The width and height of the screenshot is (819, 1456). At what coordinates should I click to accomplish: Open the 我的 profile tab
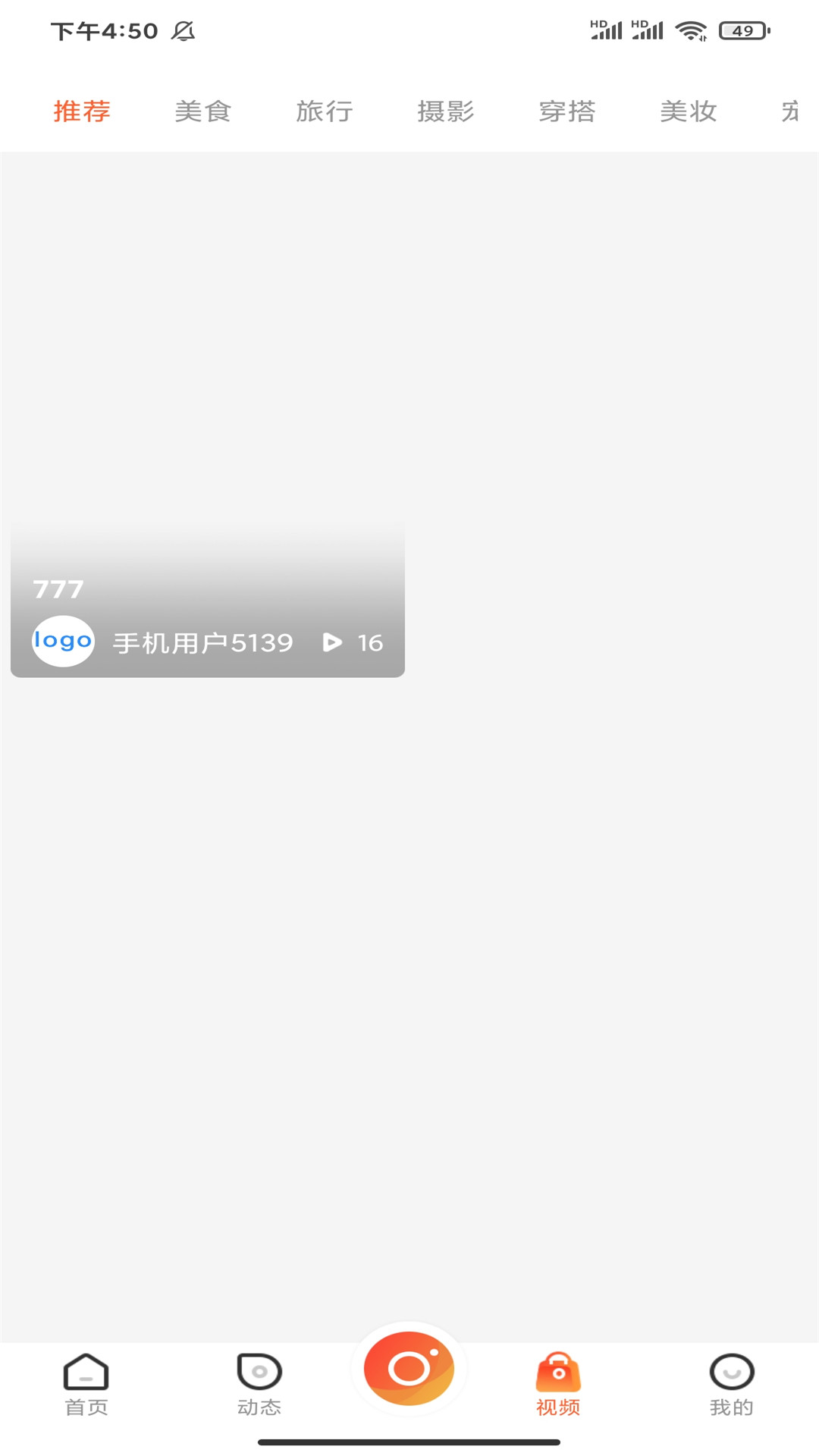(732, 1385)
